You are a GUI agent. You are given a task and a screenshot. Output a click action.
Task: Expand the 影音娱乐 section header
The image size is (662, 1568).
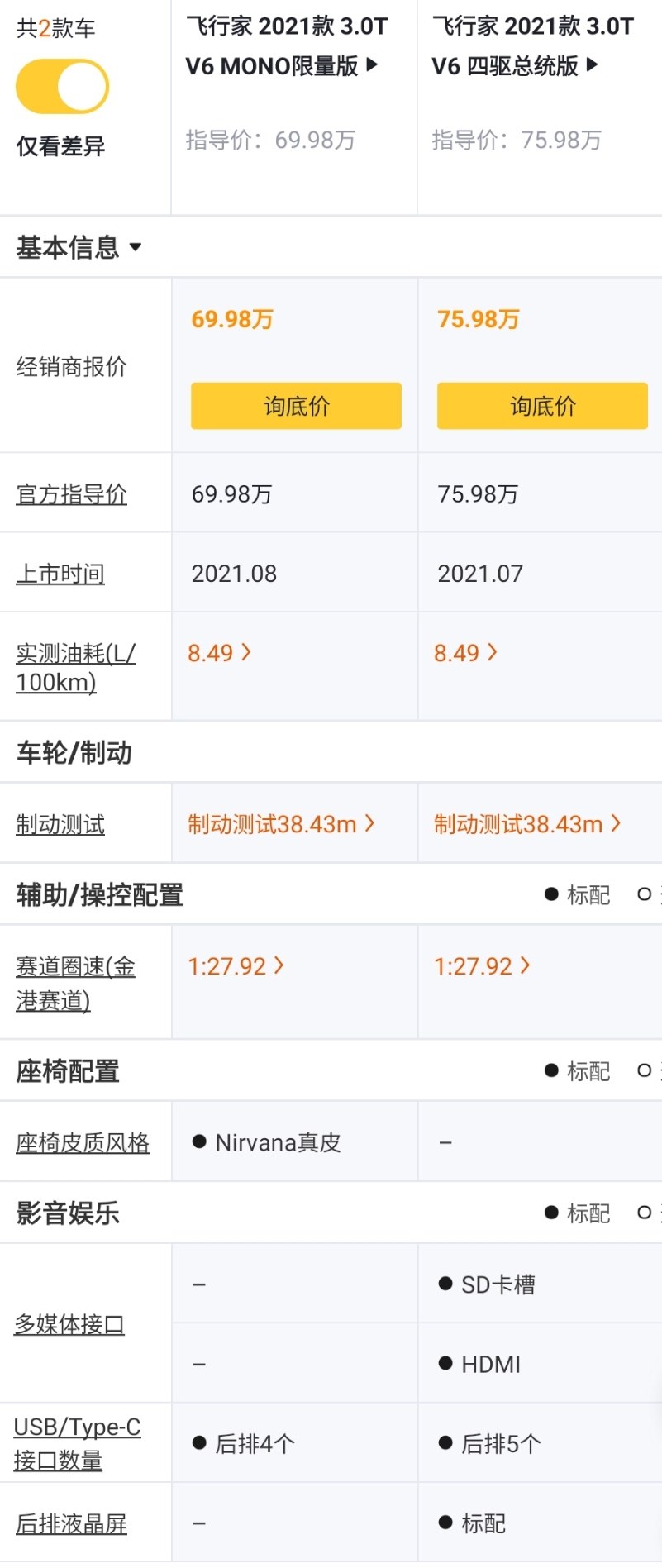pos(66,1213)
